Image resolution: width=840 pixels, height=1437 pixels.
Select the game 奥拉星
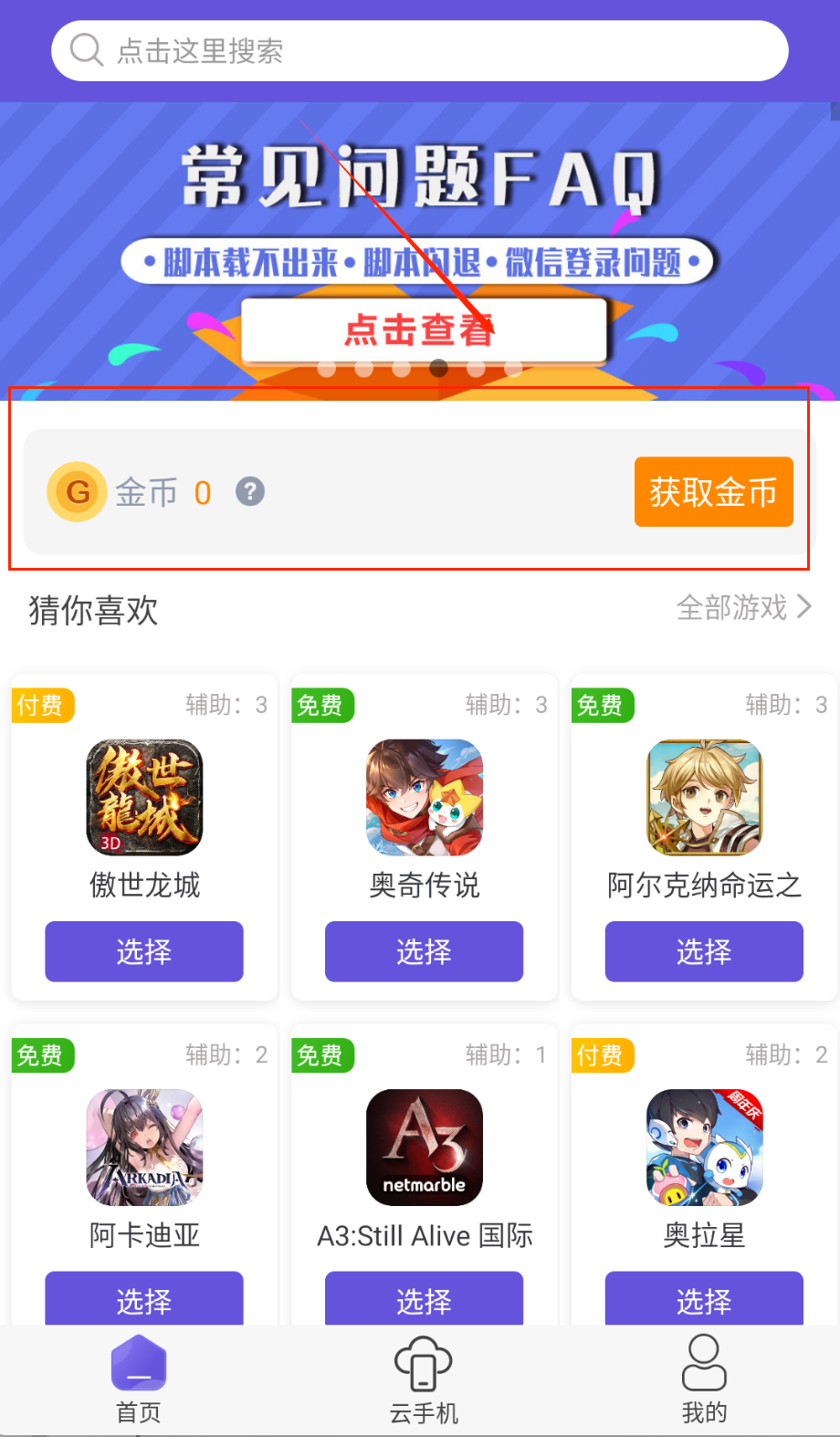[704, 1298]
